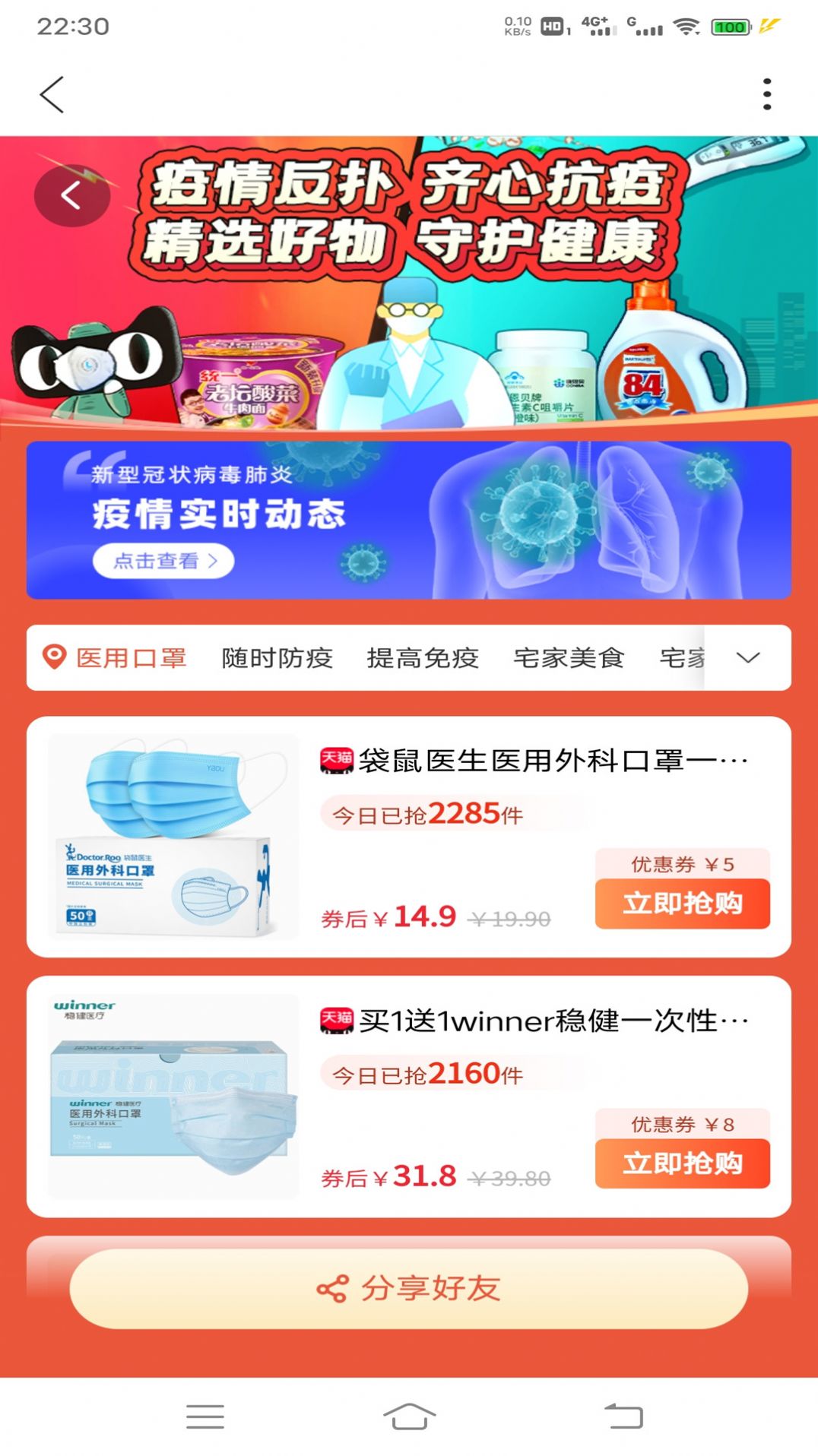Tap the back arrow in the top bar
This screenshot has width=818, height=1456.
52,95
